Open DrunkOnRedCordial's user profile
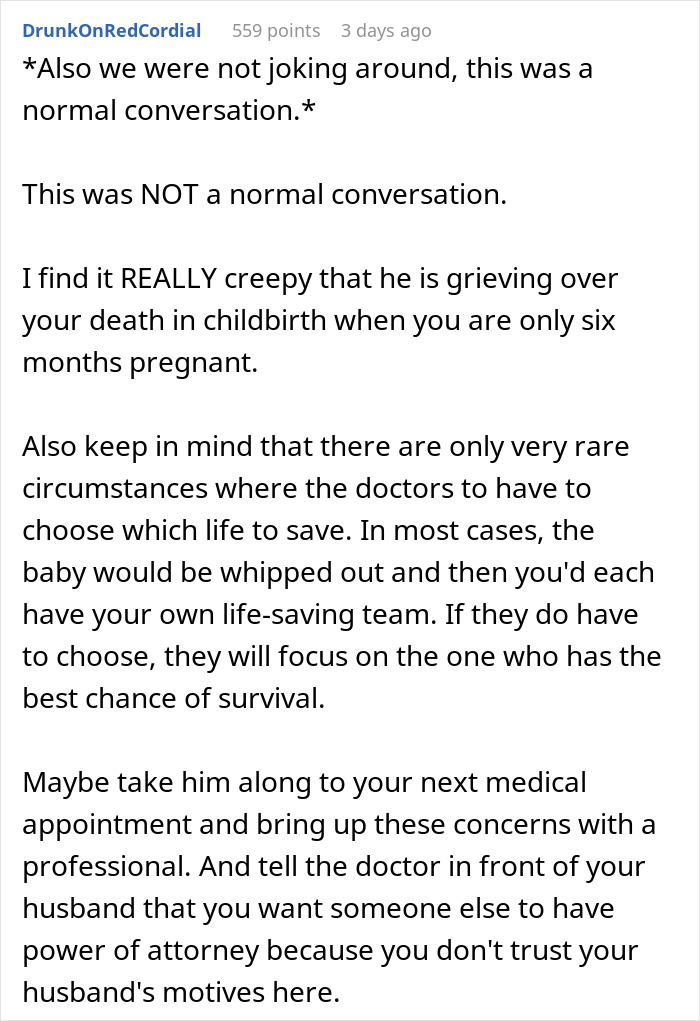The width and height of the screenshot is (700, 1021). [111, 31]
